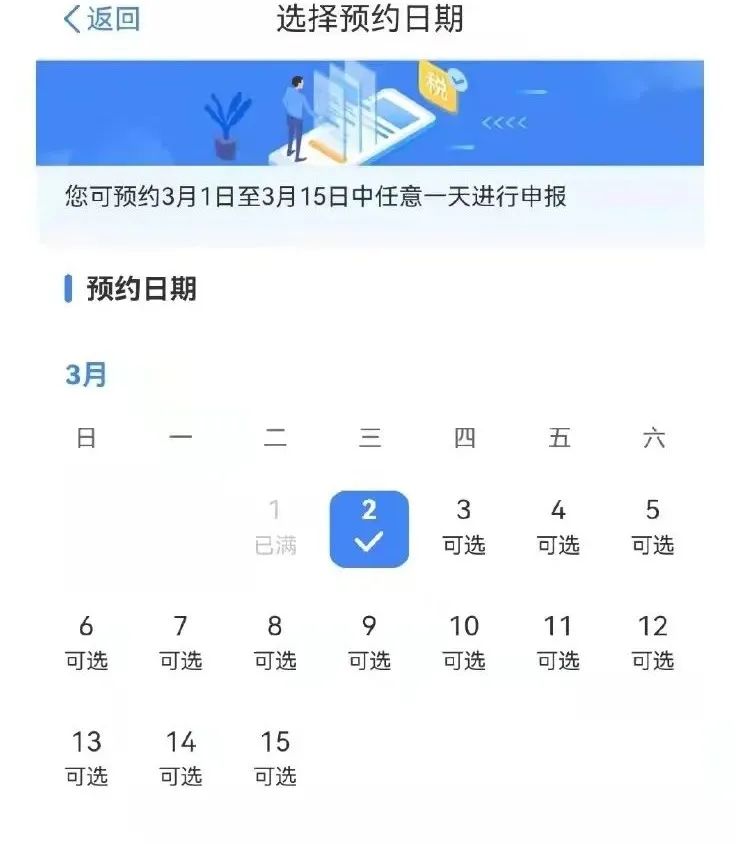
Task: Choose March 7 for the appointment
Action: click(180, 644)
